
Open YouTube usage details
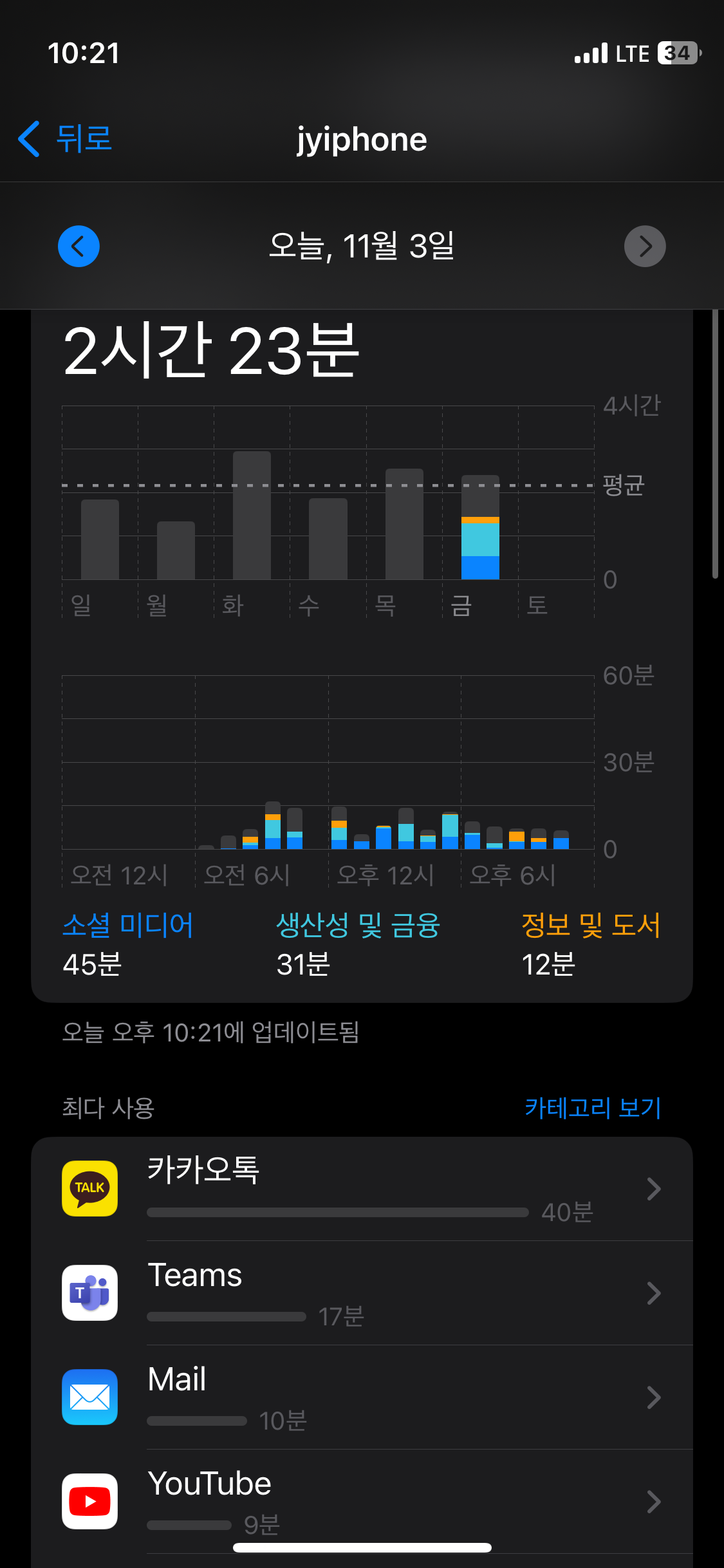tap(362, 1501)
